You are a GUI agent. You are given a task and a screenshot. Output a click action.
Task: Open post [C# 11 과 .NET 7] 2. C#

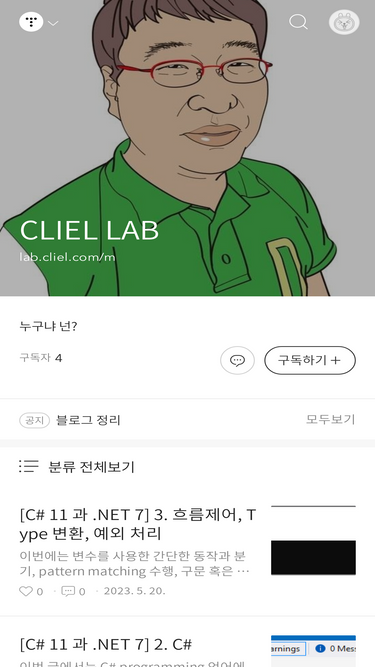tap(106, 645)
